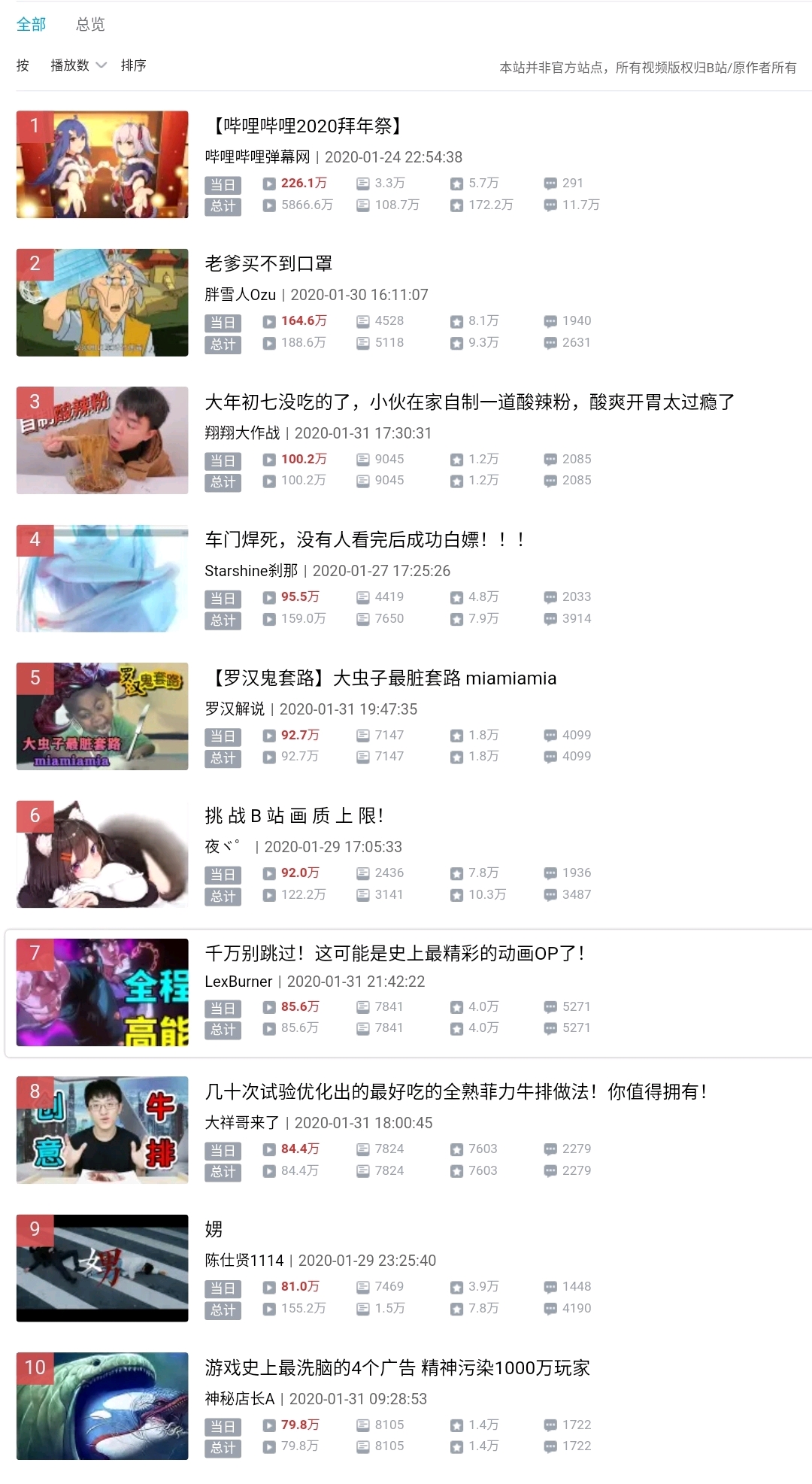Viewport: 812px width, 1484px height.
Task: Switch to the 总览 tab
Action: pyautogui.click(x=90, y=24)
